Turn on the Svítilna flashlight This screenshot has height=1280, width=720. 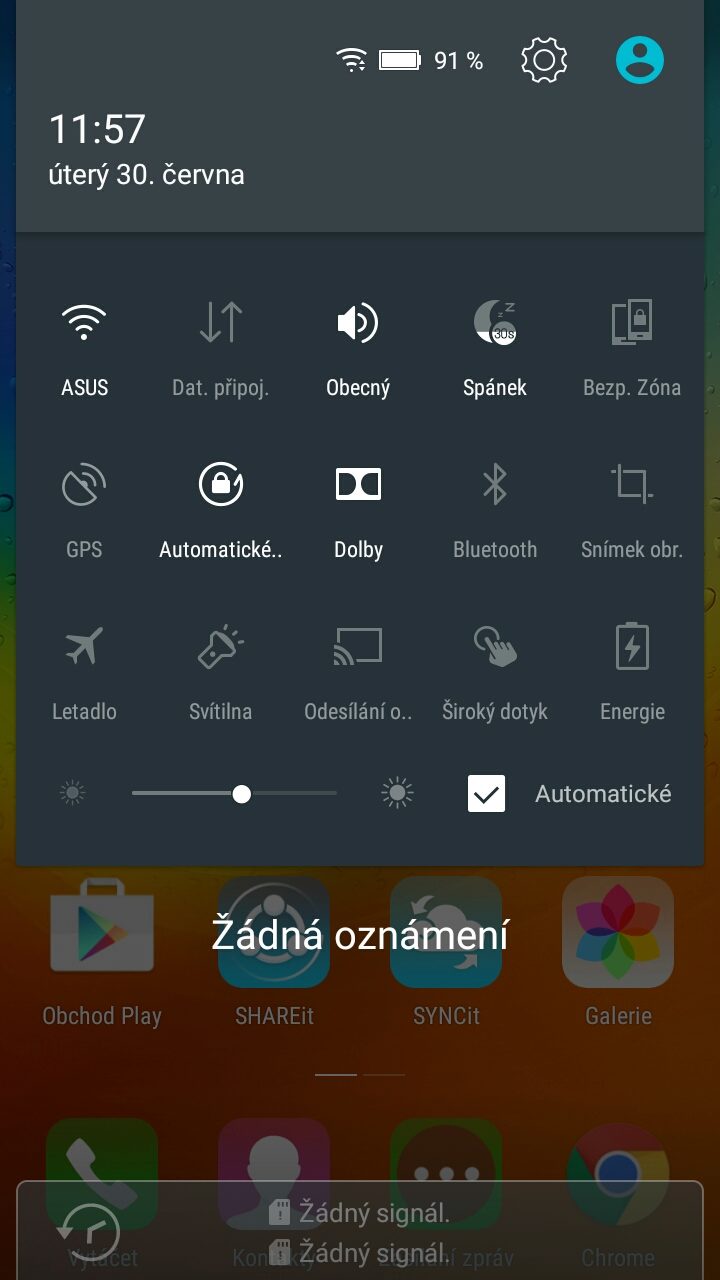220,669
